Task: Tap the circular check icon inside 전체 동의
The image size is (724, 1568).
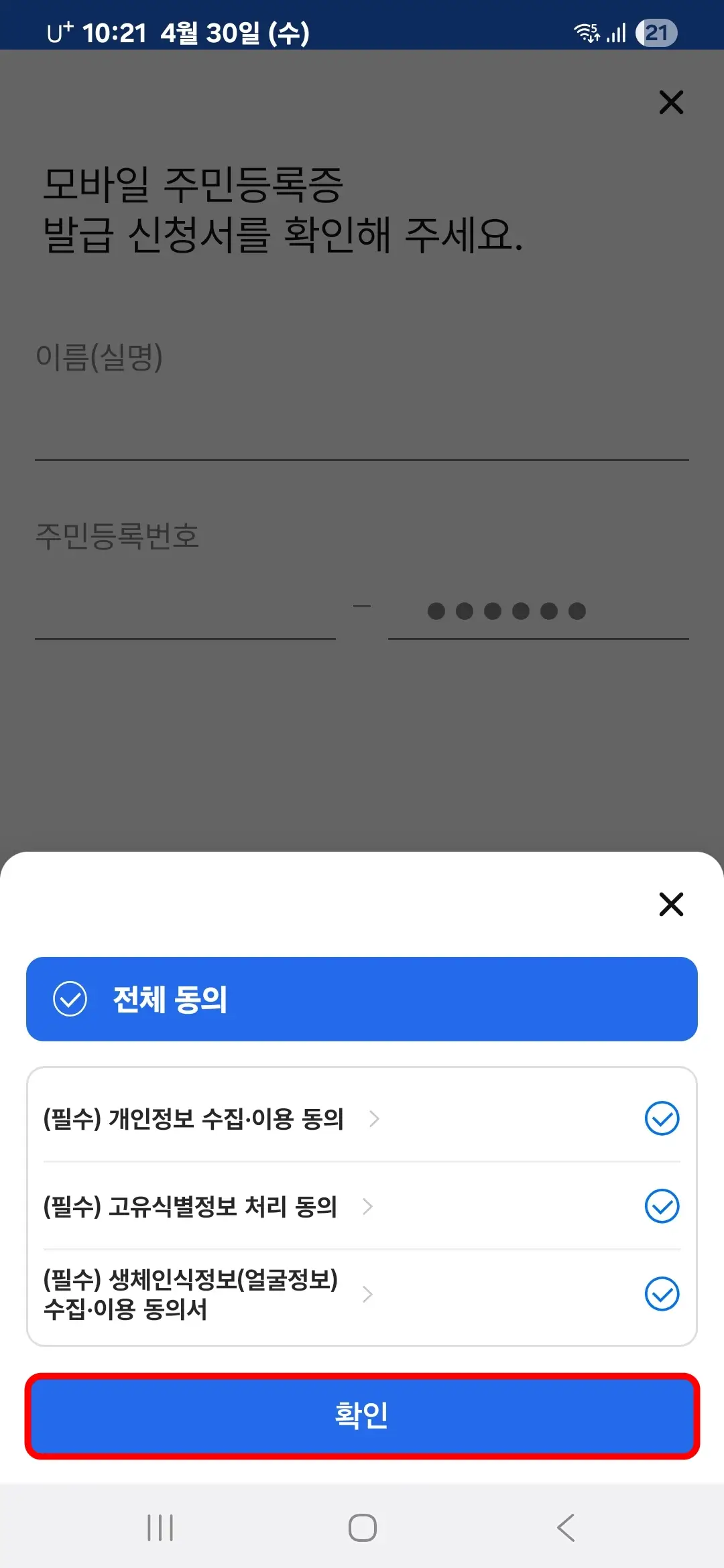Action: (x=70, y=1000)
